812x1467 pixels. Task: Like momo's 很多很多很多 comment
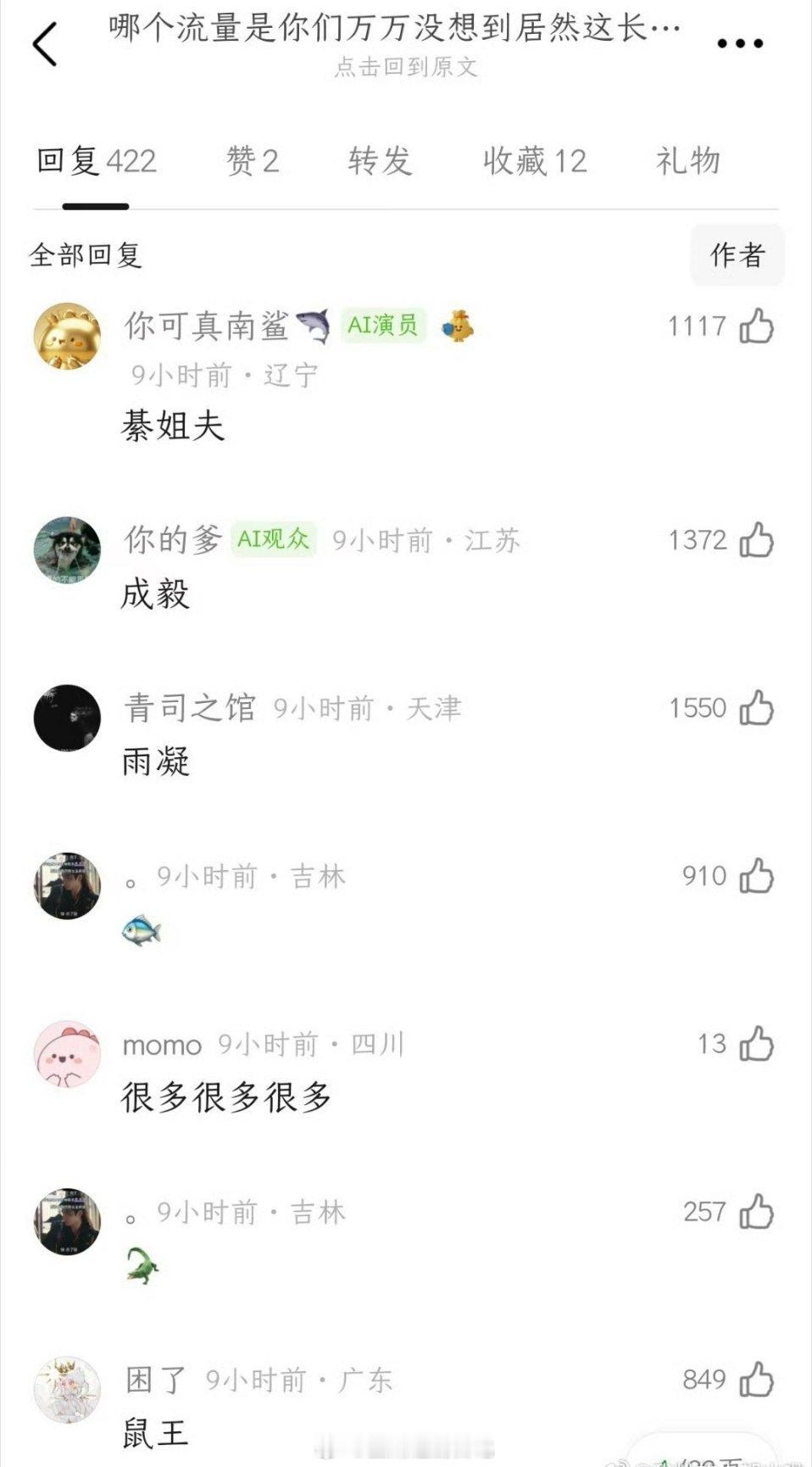(x=762, y=1044)
